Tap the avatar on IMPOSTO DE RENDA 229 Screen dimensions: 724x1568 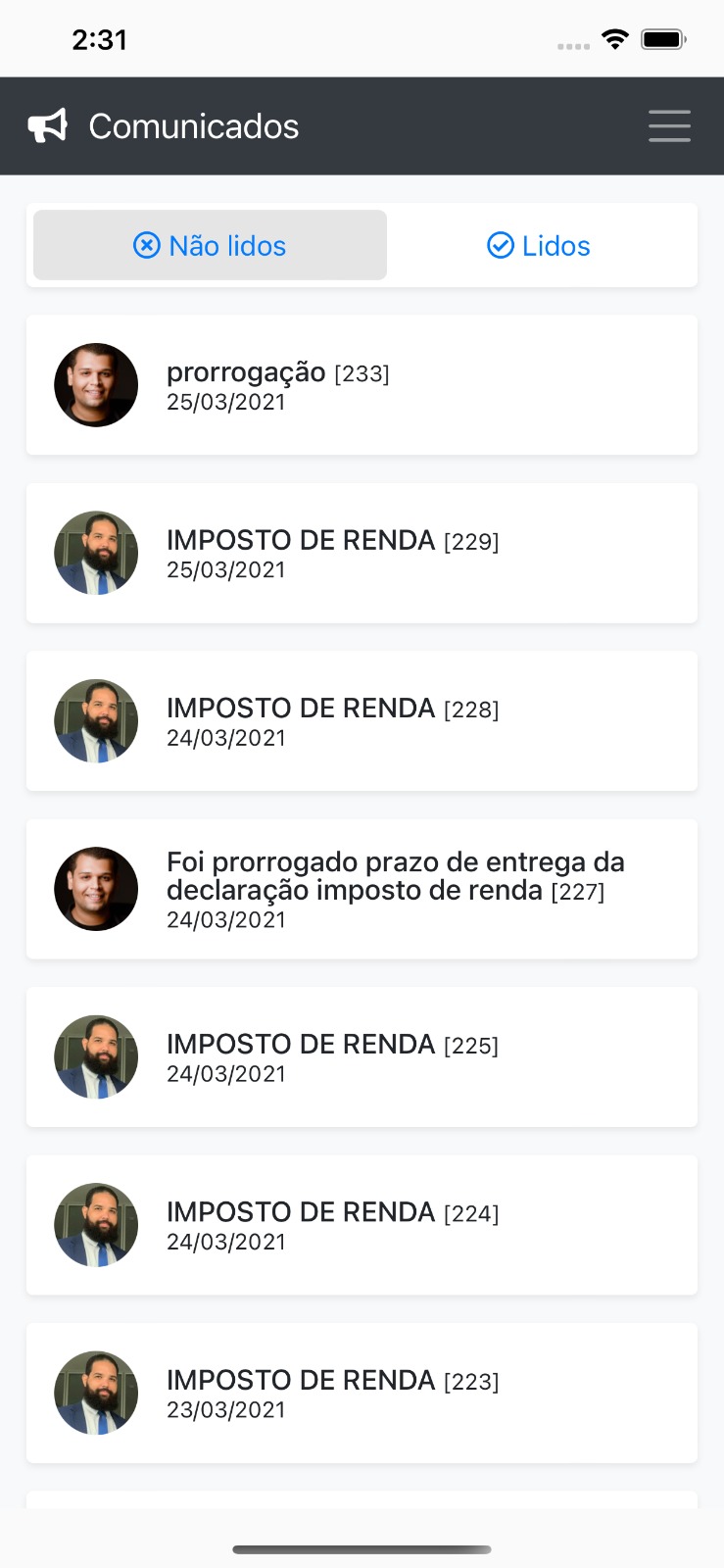(x=96, y=553)
